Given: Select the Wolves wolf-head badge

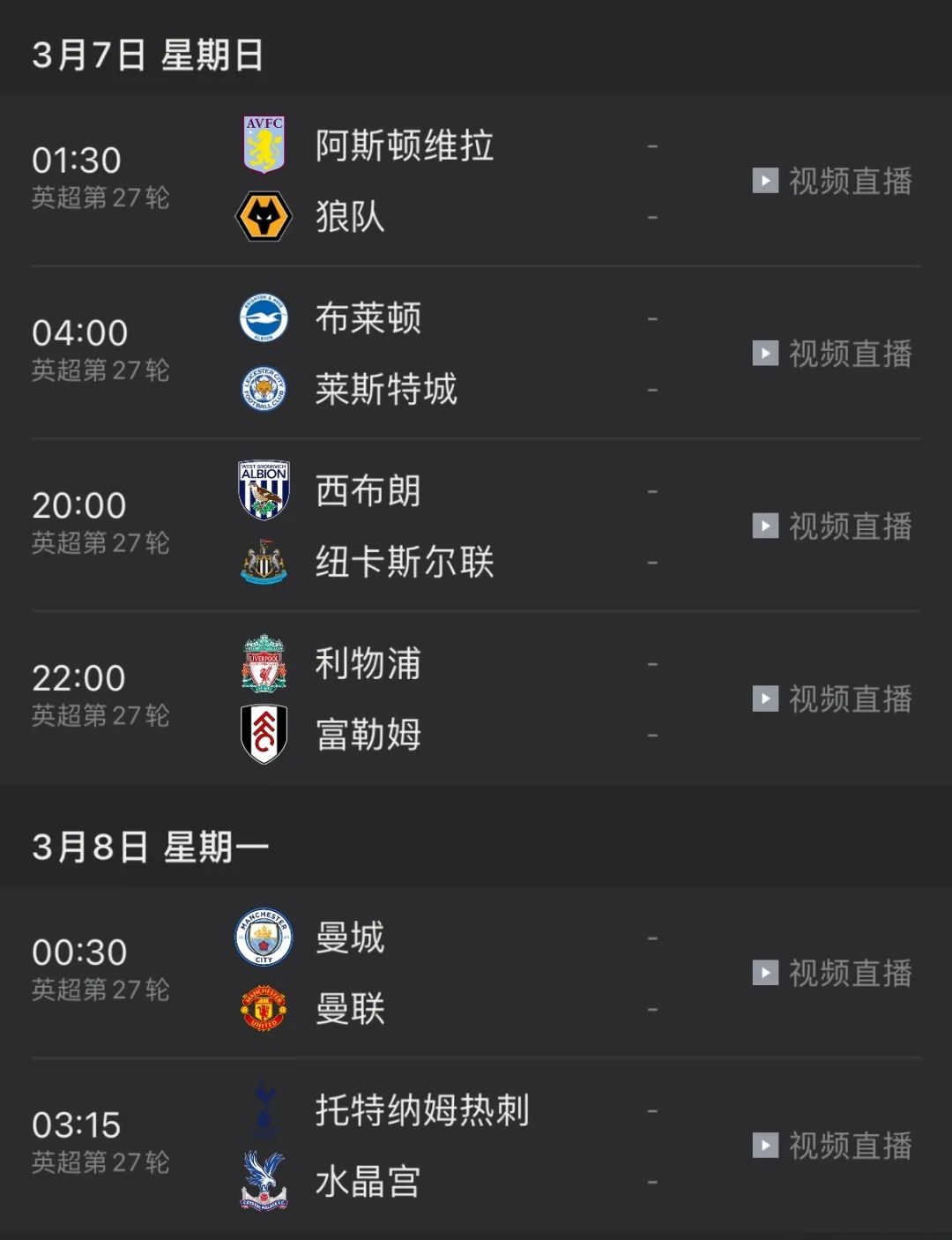Looking at the screenshot, I should pos(264,214).
